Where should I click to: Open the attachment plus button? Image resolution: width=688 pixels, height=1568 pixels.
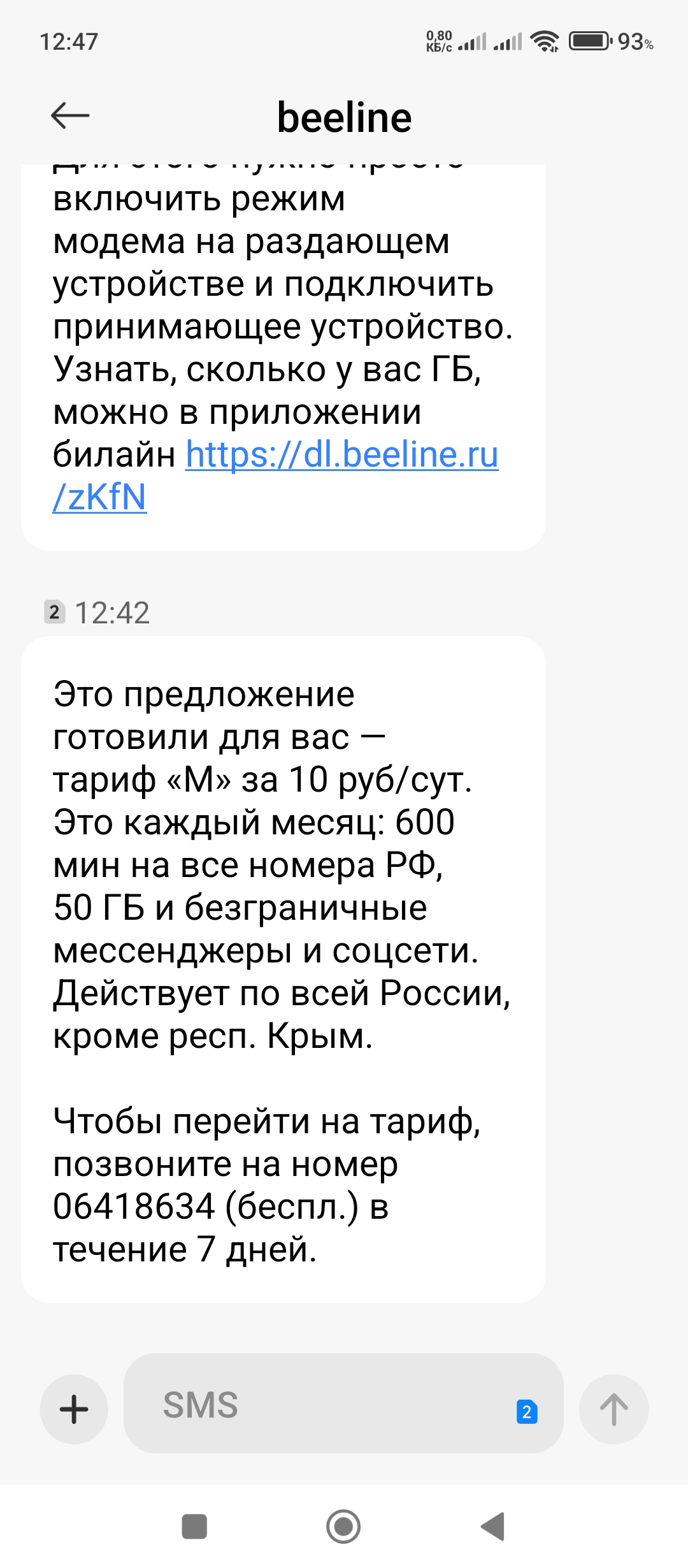(x=74, y=1409)
